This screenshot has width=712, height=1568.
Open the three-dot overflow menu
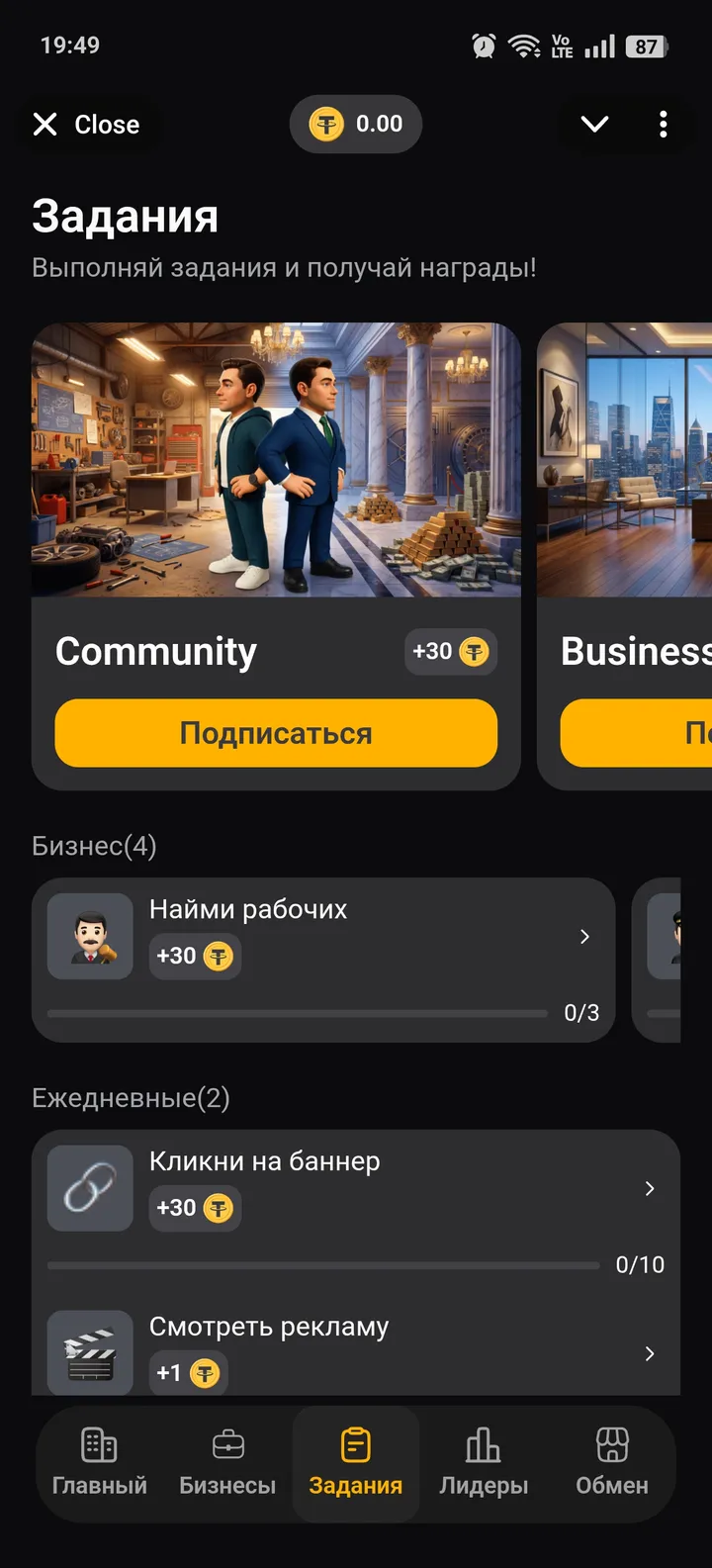[x=663, y=125]
